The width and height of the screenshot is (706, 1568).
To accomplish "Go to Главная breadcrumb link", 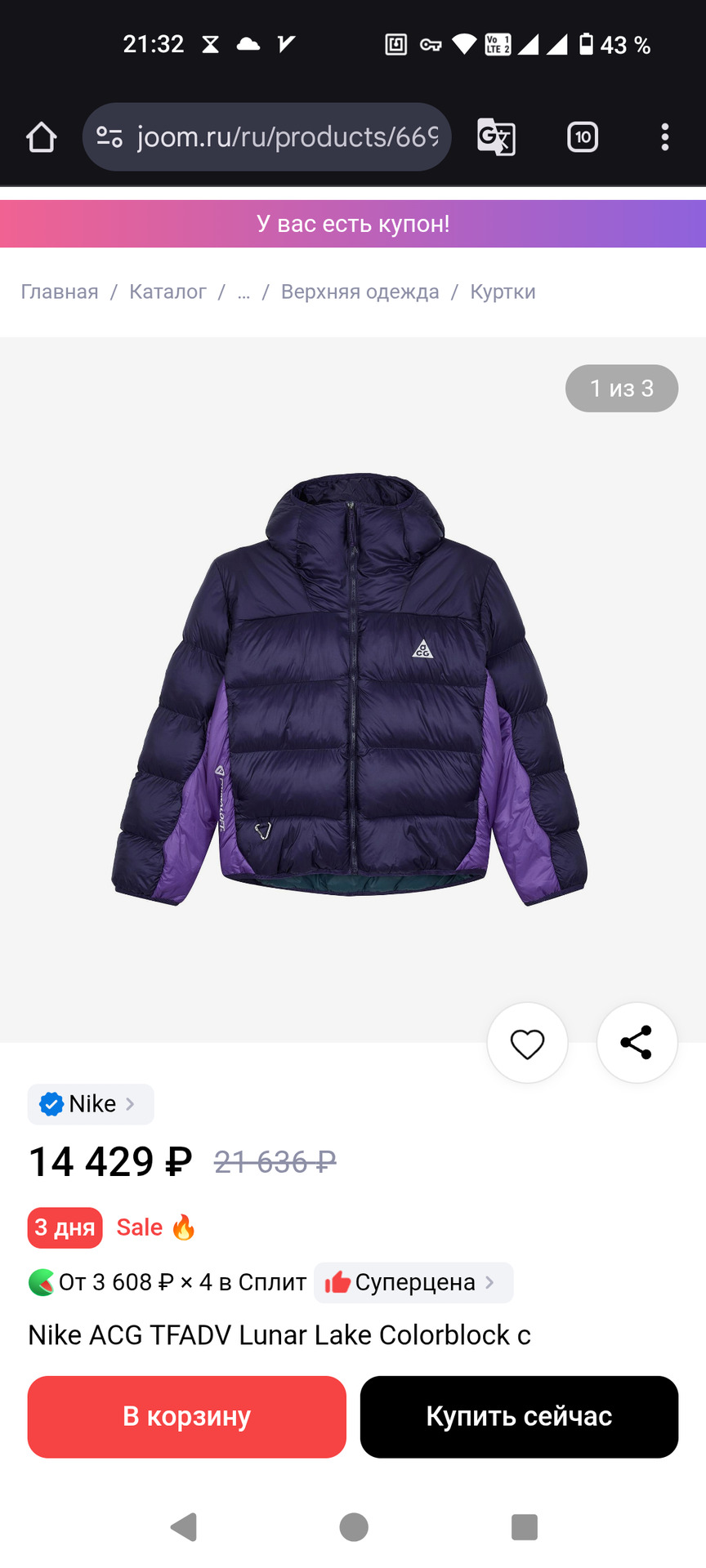I will pos(60,292).
